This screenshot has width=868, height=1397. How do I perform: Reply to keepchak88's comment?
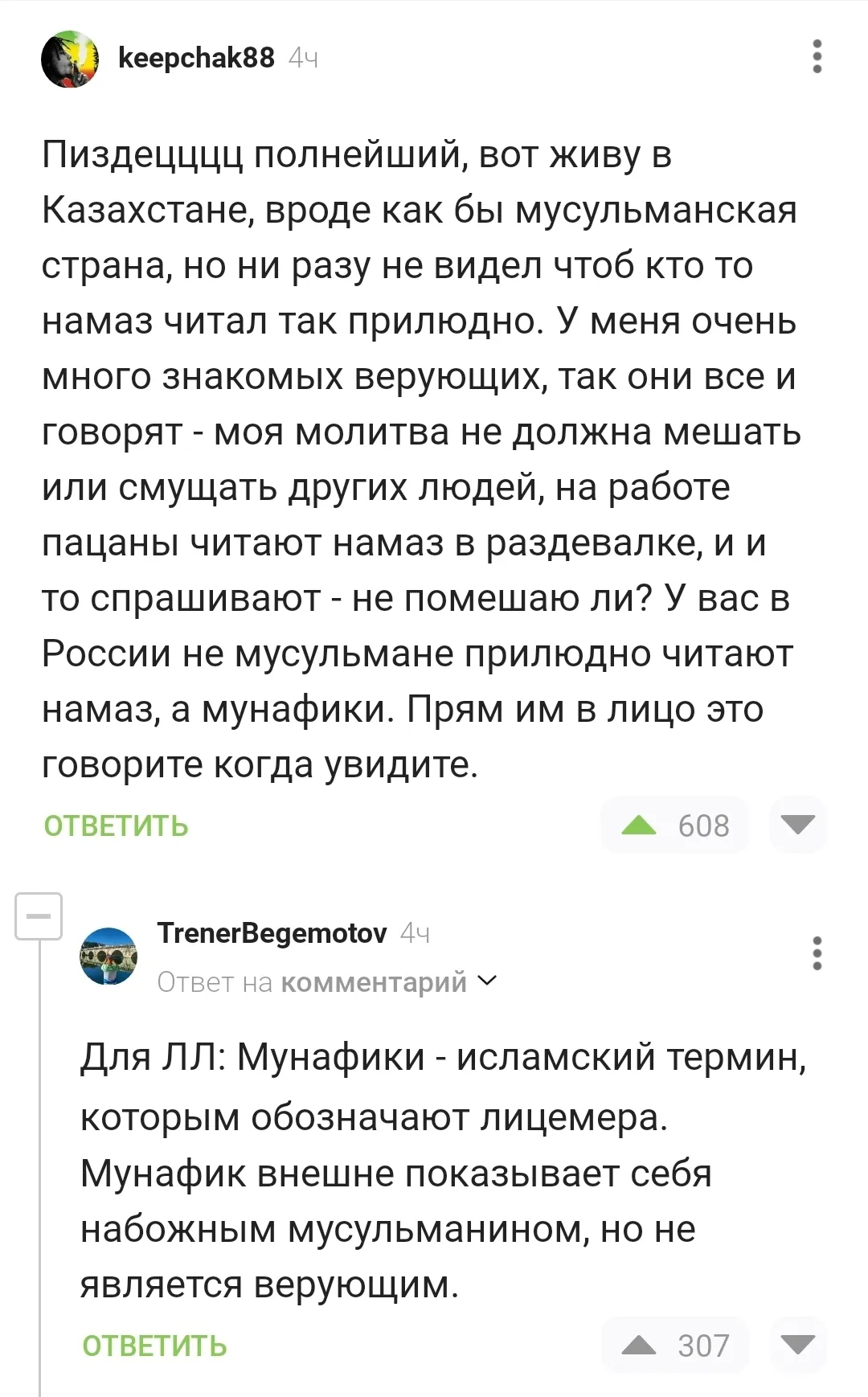click(x=116, y=825)
